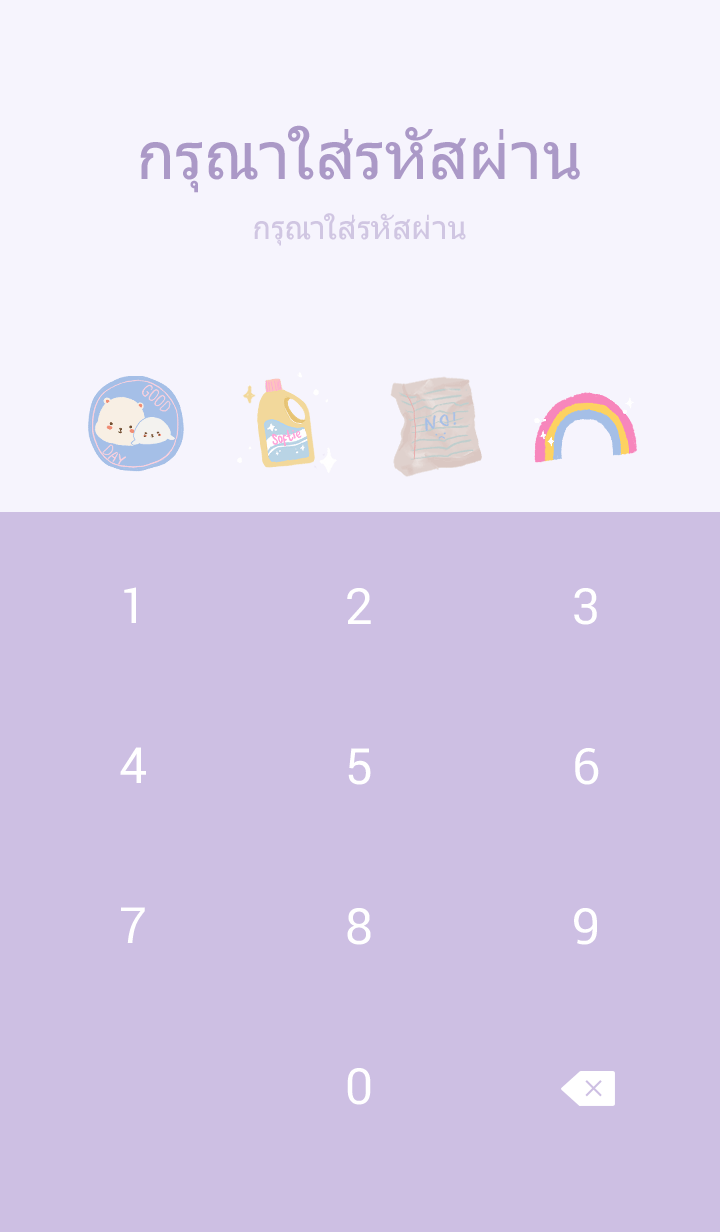Tap number 2 on the keypad
The image size is (720, 1232).
(359, 607)
